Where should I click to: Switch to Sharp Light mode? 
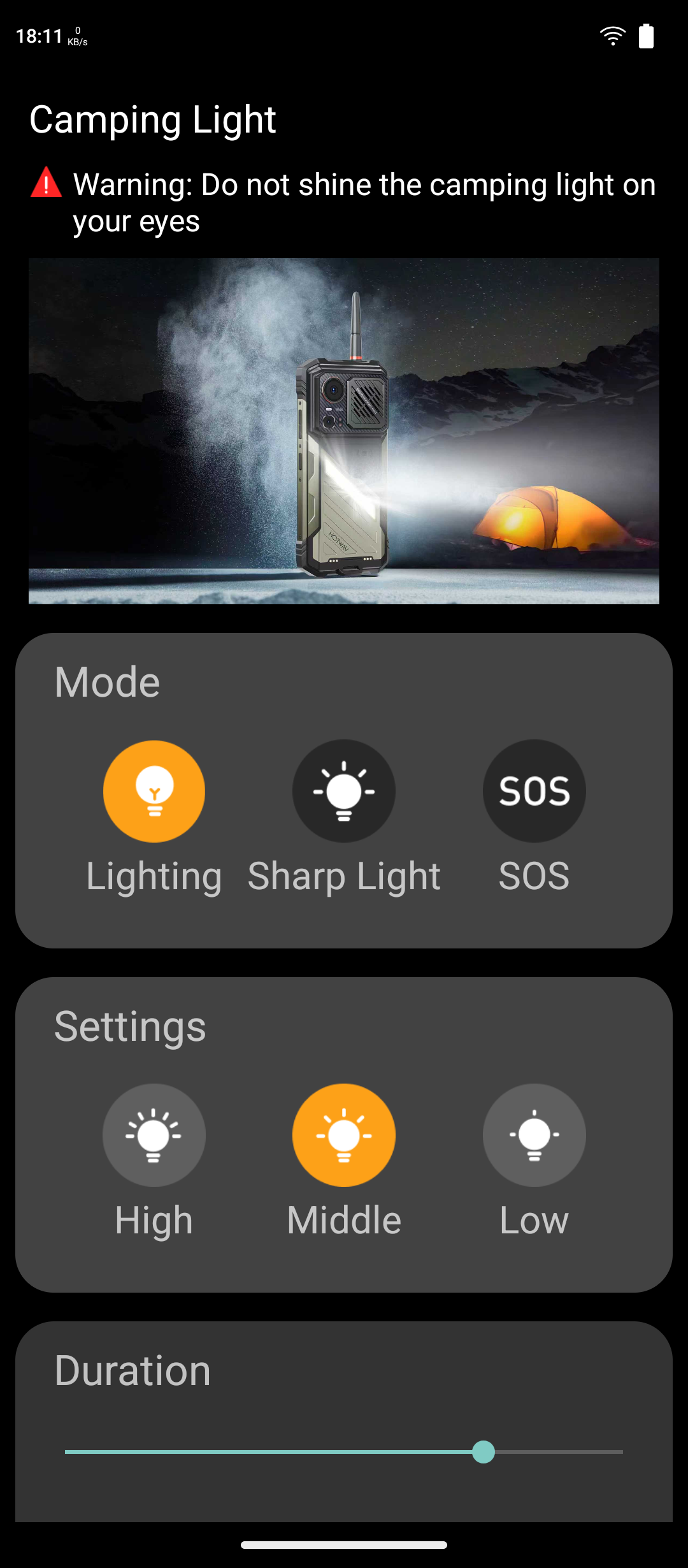344,791
